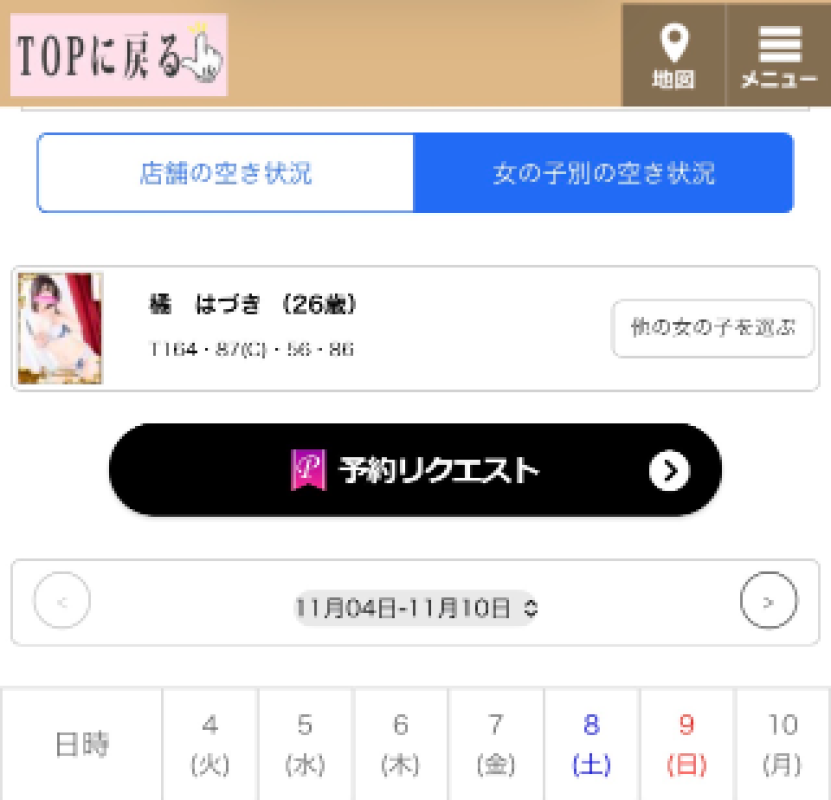831x800 pixels.
Task: Tap 他の女の子を選ぶ button
Action: coord(712,328)
